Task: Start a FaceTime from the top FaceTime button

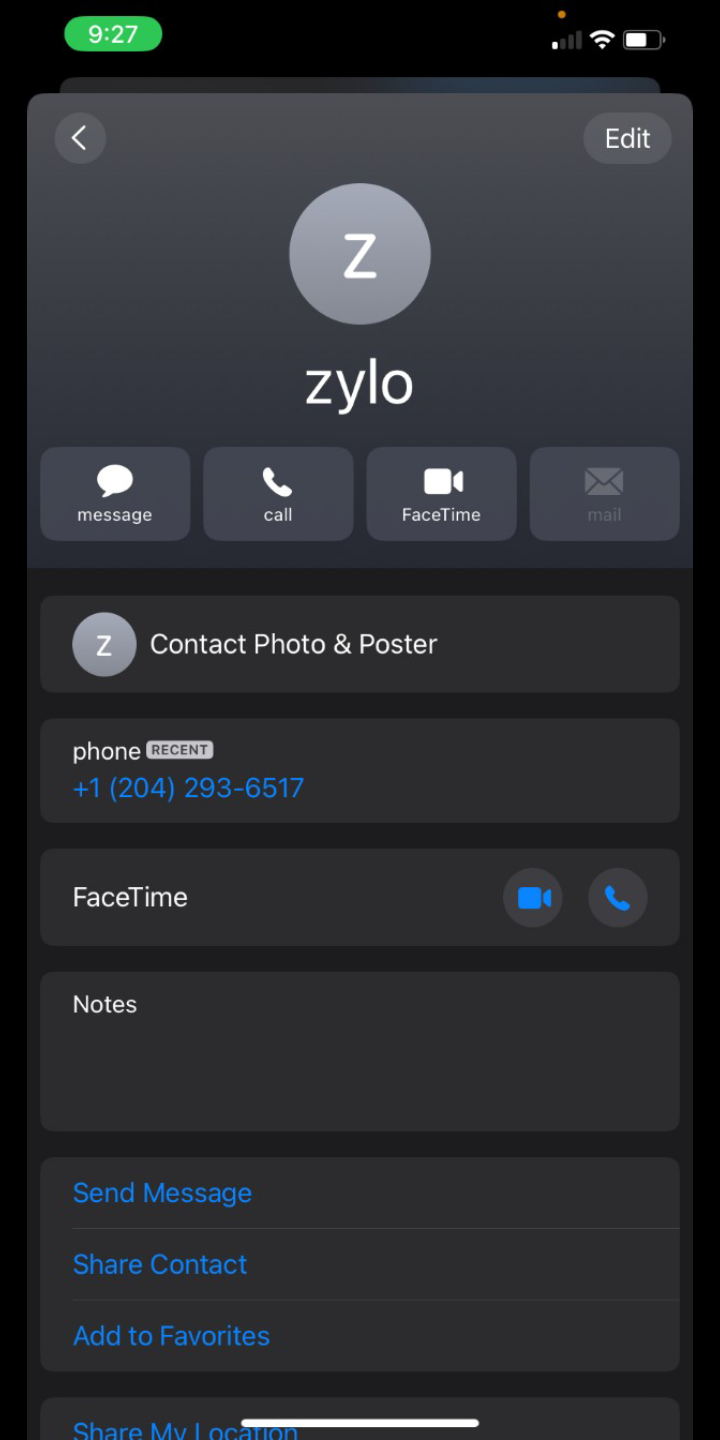Action: pyautogui.click(x=441, y=494)
